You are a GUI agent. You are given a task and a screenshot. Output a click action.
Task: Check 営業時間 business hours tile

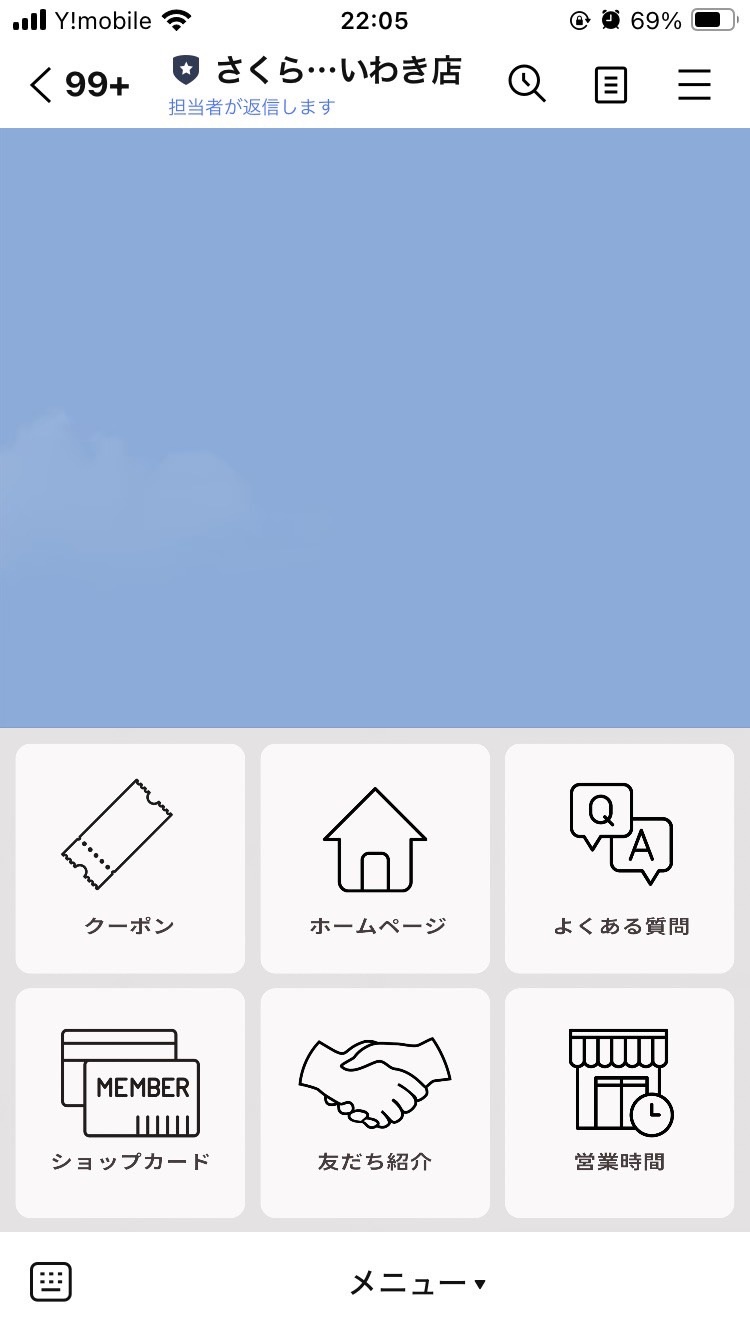[620, 1103]
